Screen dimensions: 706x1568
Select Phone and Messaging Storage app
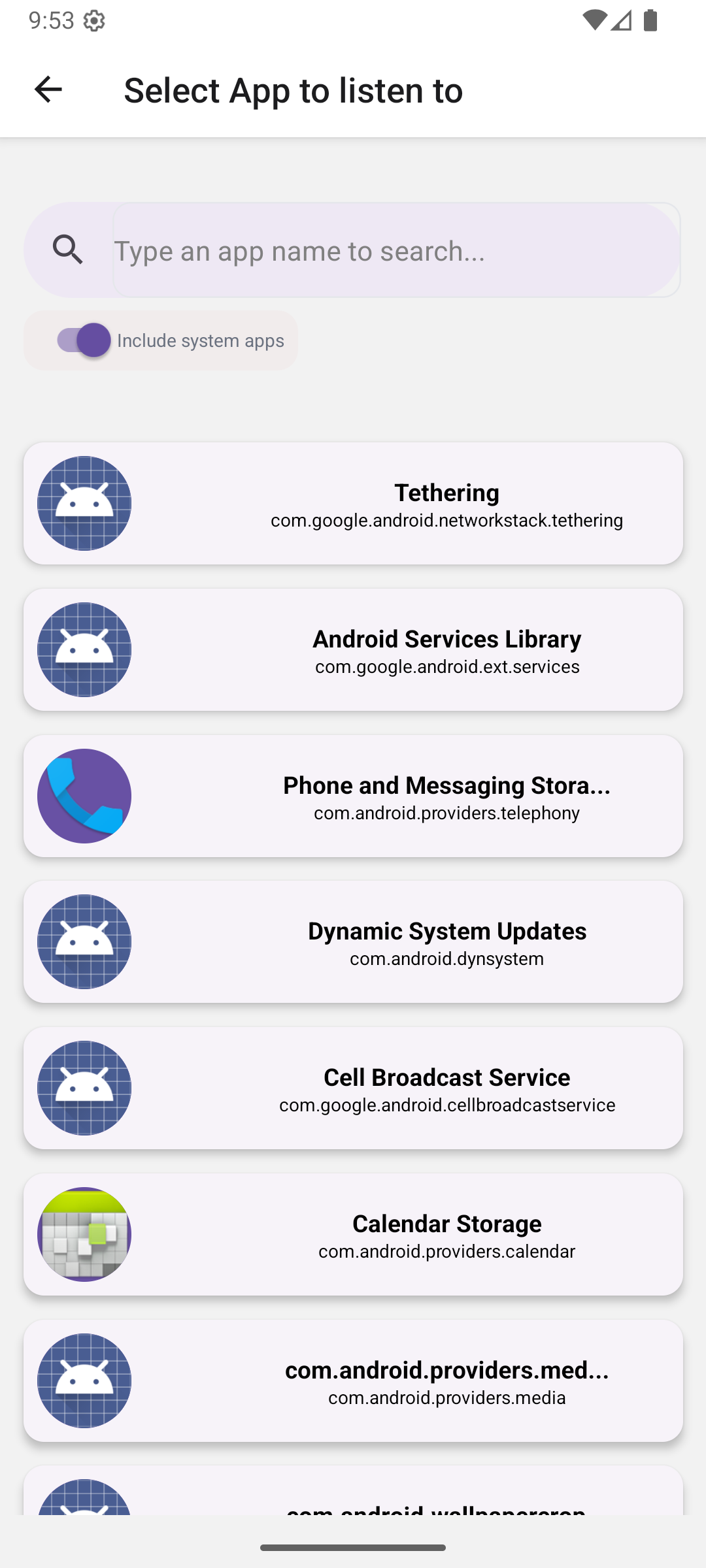353,796
